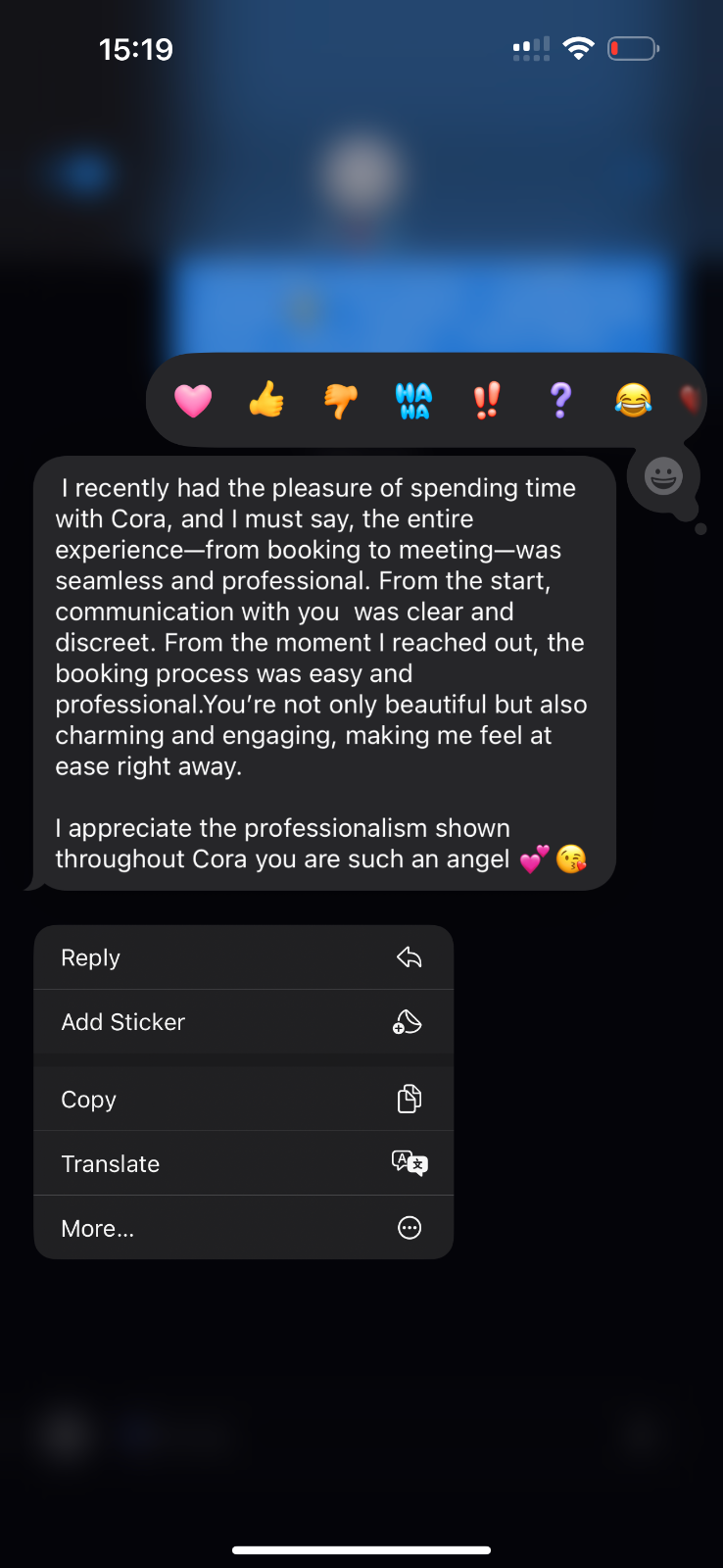723x1568 pixels.
Task: Translate this message
Action: tap(243, 1163)
